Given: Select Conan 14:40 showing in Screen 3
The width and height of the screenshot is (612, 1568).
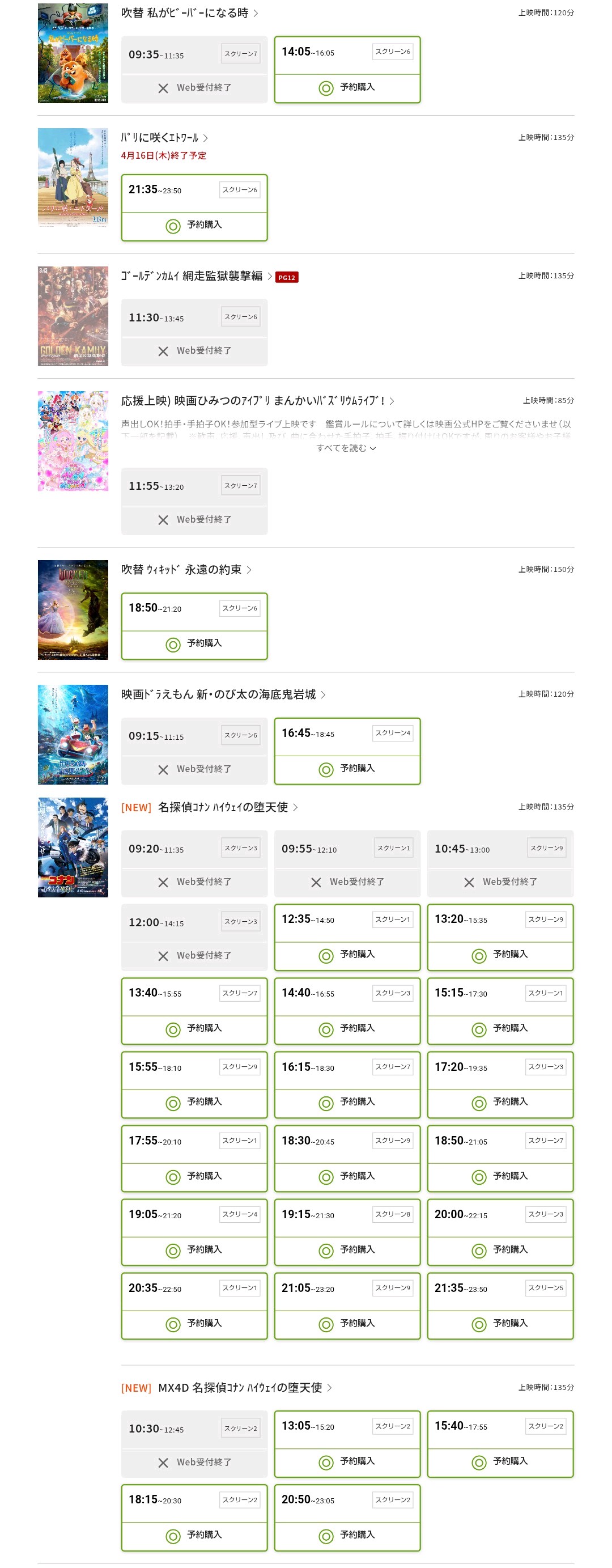Looking at the screenshot, I should [347, 1029].
